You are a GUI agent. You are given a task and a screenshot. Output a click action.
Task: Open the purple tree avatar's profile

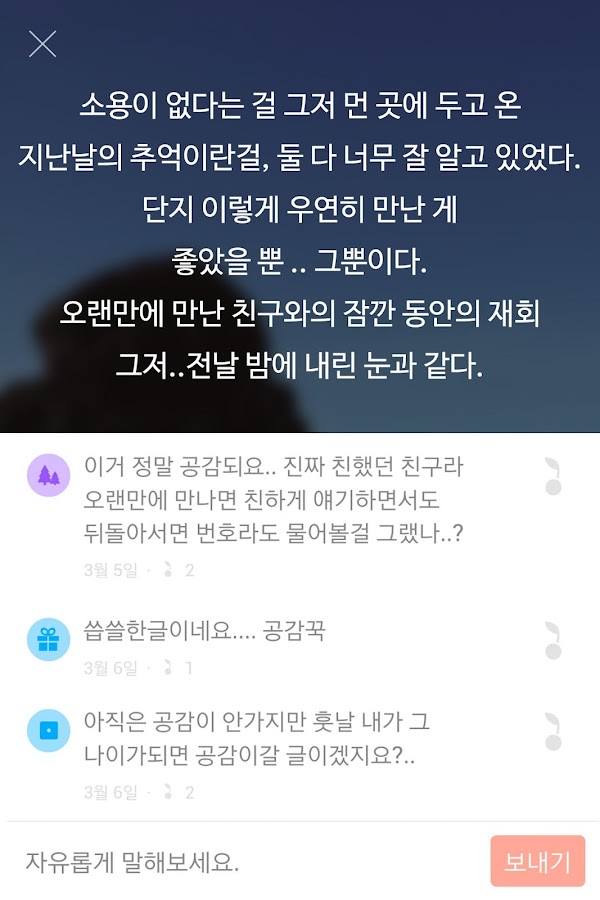pyautogui.click(x=48, y=475)
